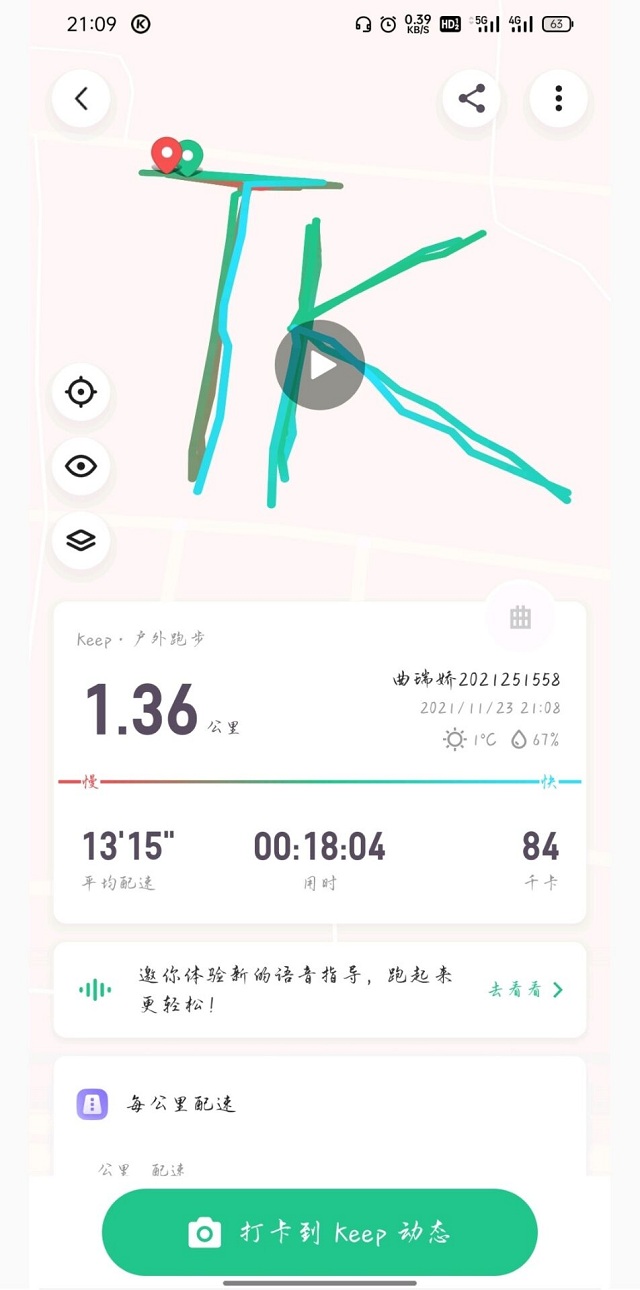Open 去看看 voice guidance link

(x=526, y=990)
